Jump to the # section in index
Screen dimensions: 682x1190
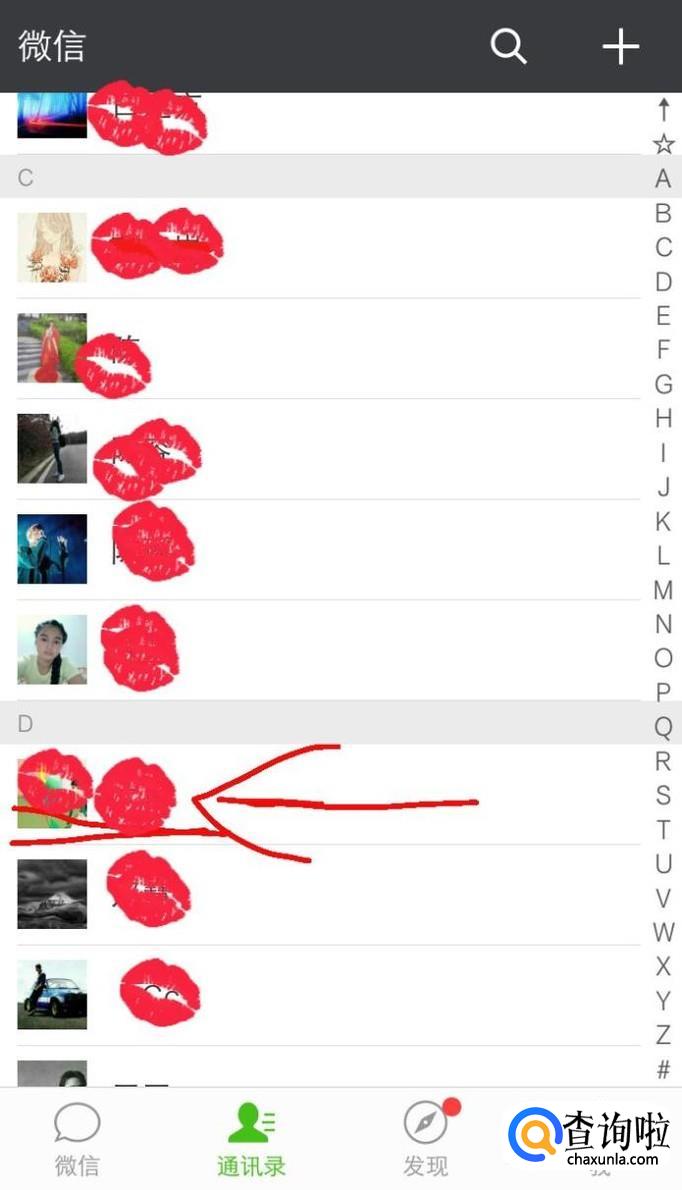(x=663, y=1069)
